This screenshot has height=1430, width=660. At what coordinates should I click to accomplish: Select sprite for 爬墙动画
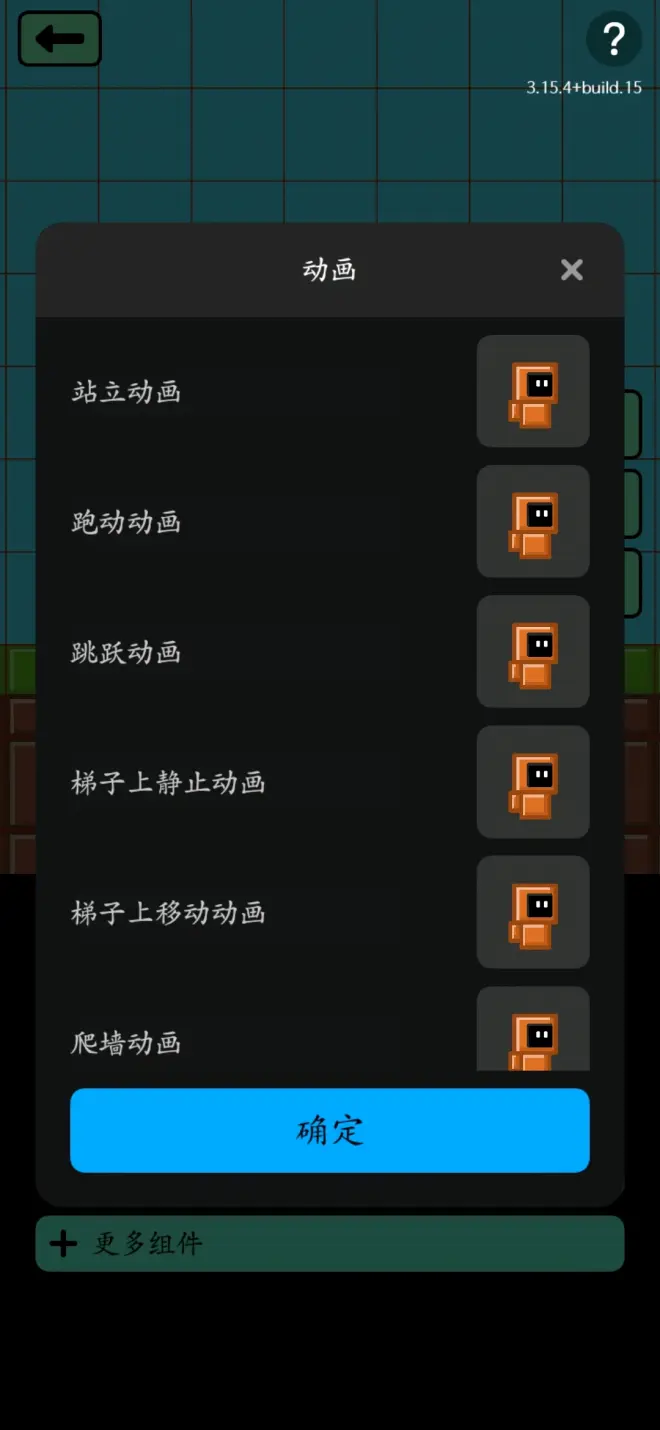pyautogui.click(x=532, y=1030)
